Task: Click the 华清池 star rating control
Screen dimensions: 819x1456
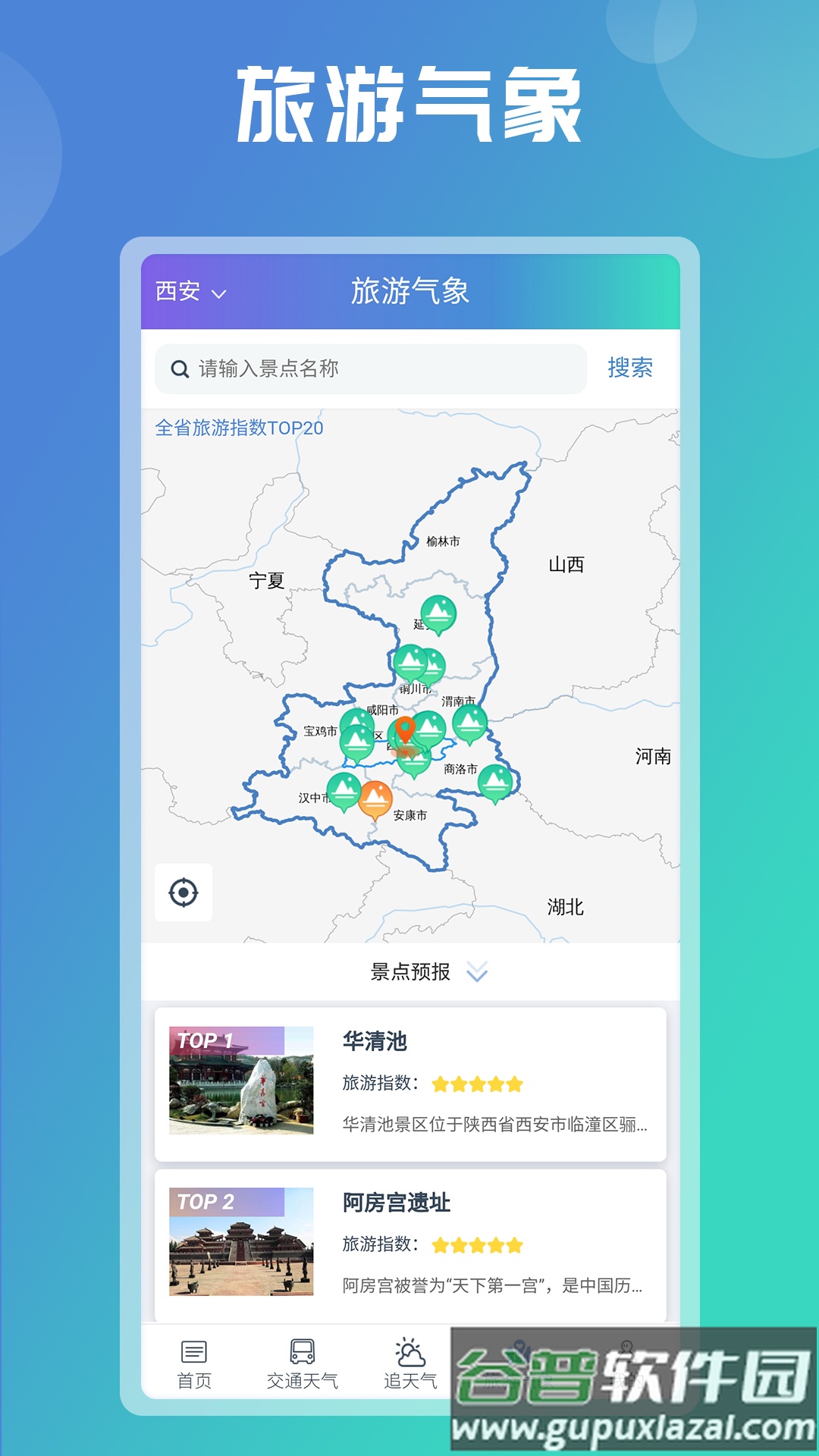Action: [x=476, y=1084]
